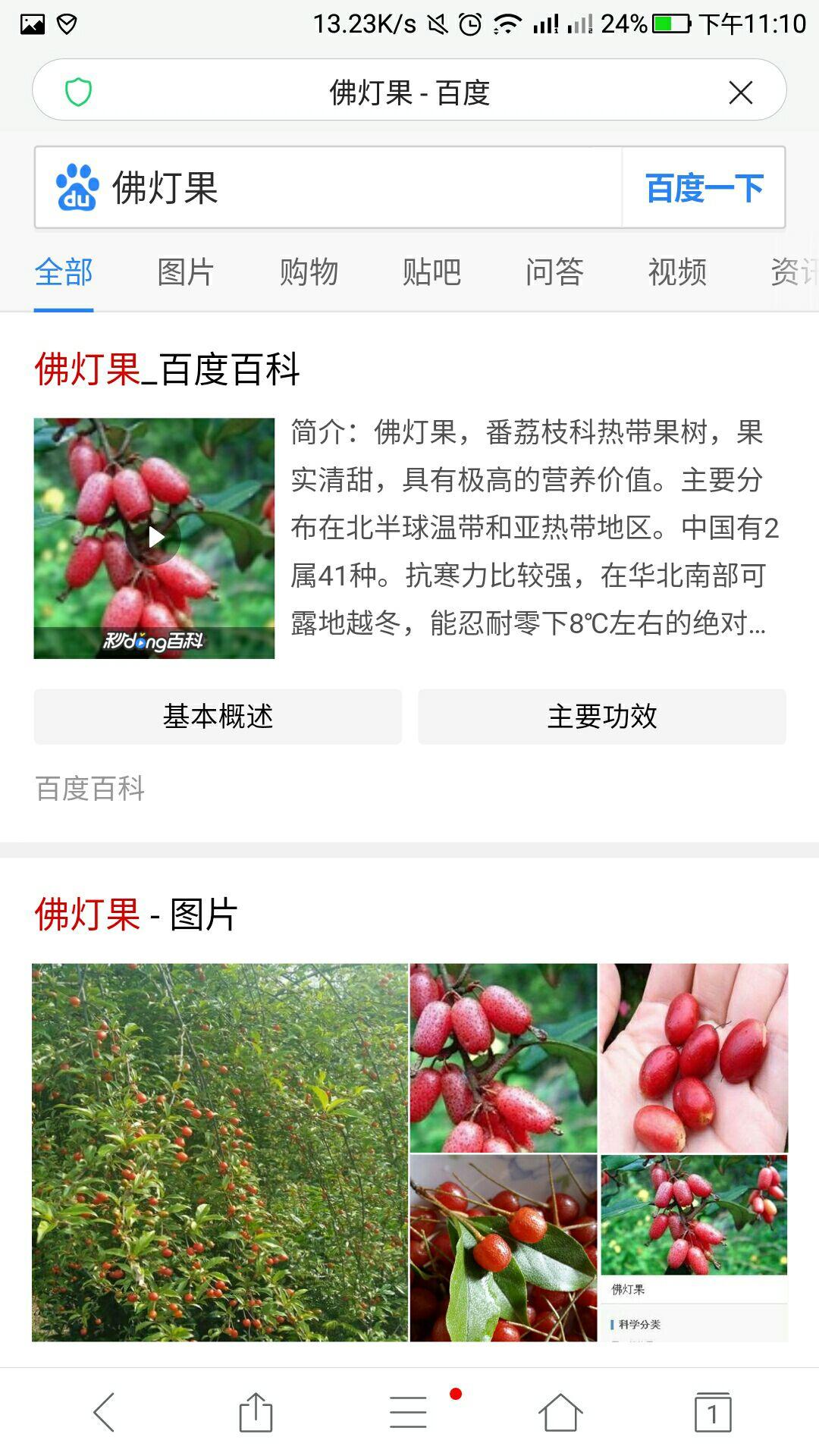The width and height of the screenshot is (819, 1456).
Task: Tap the 基本概述 button
Action: [x=218, y=715]
